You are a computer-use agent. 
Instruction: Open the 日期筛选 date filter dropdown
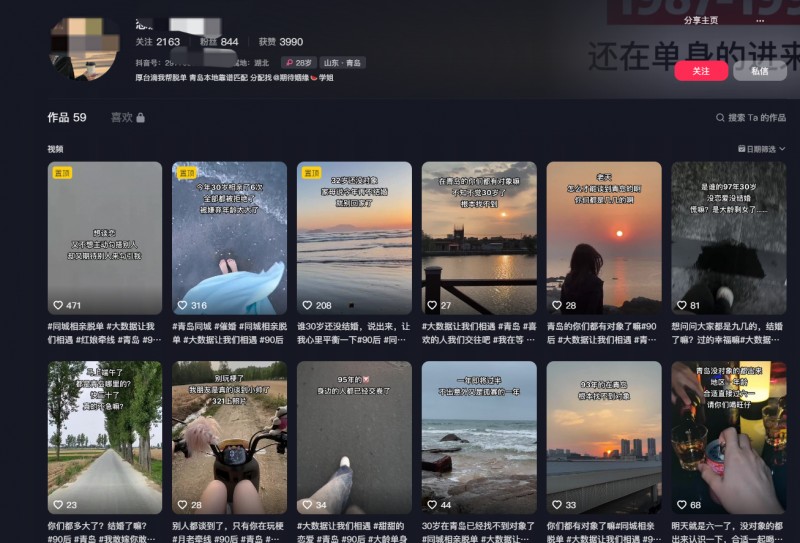tap(760, 149)
